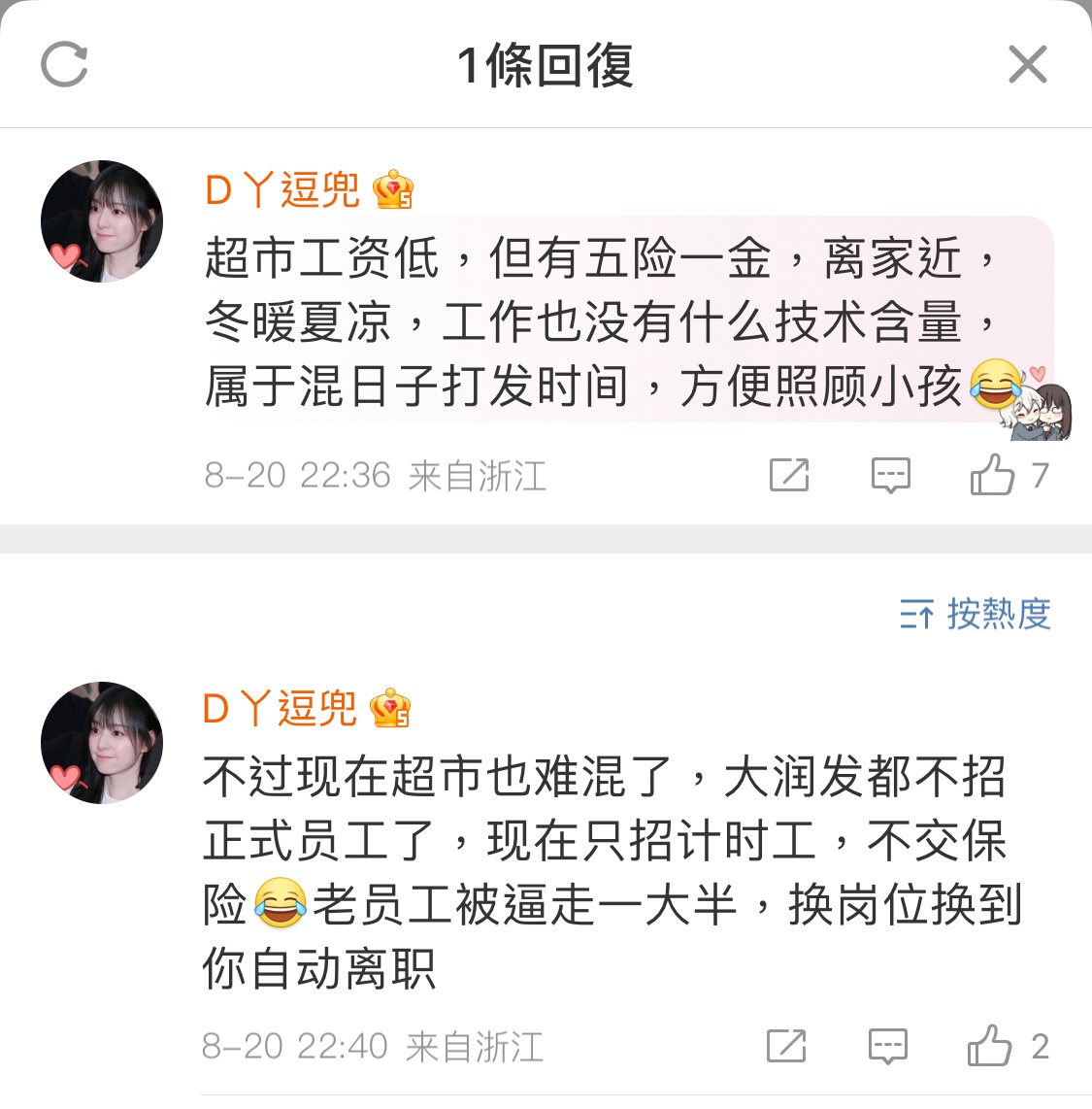Image resolution: width=1092 pixels, height=1109 pixels.
Task: Reply to the 8-20 22:40 comment
Action: pos(887,1046)
